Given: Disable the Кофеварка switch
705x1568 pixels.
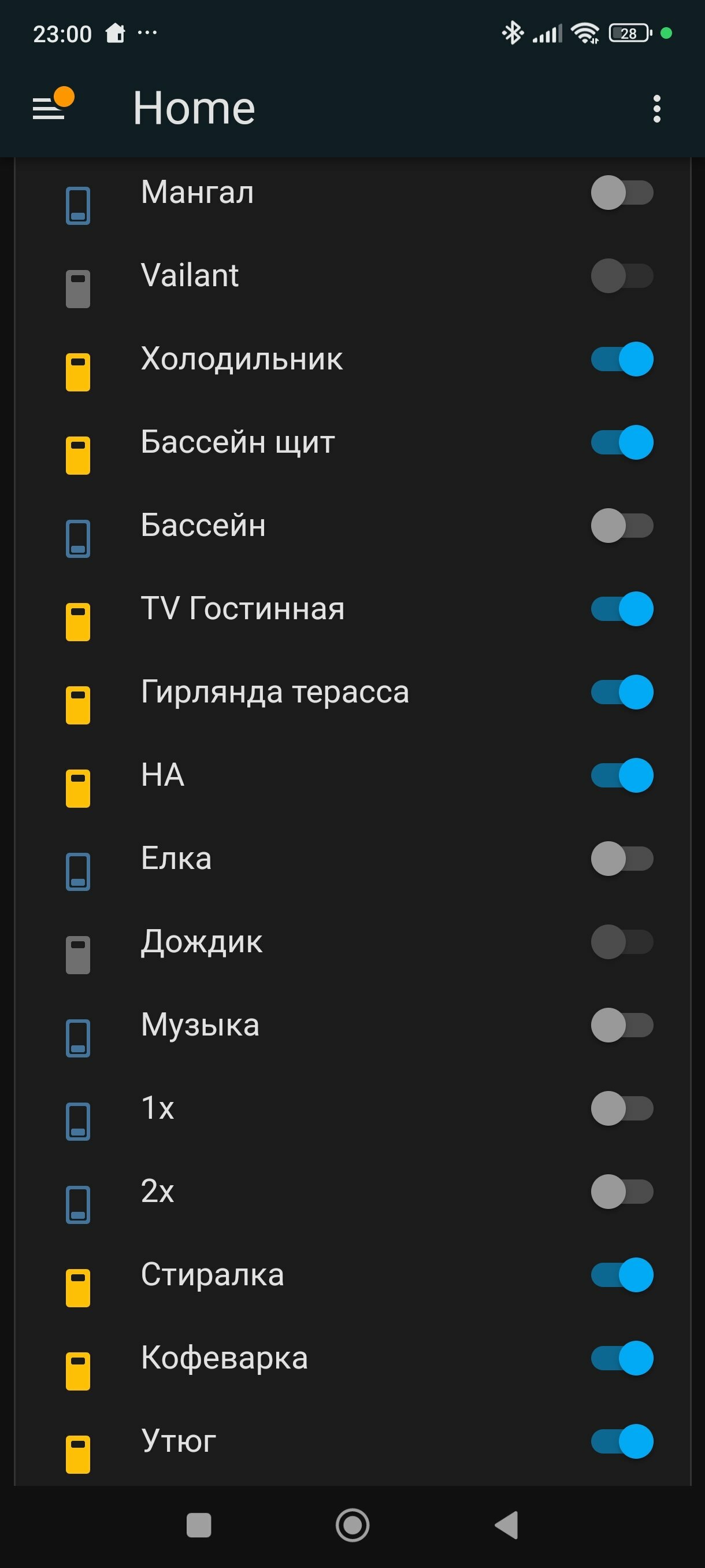Looking at the screenshot, I should pos(622,1358).
